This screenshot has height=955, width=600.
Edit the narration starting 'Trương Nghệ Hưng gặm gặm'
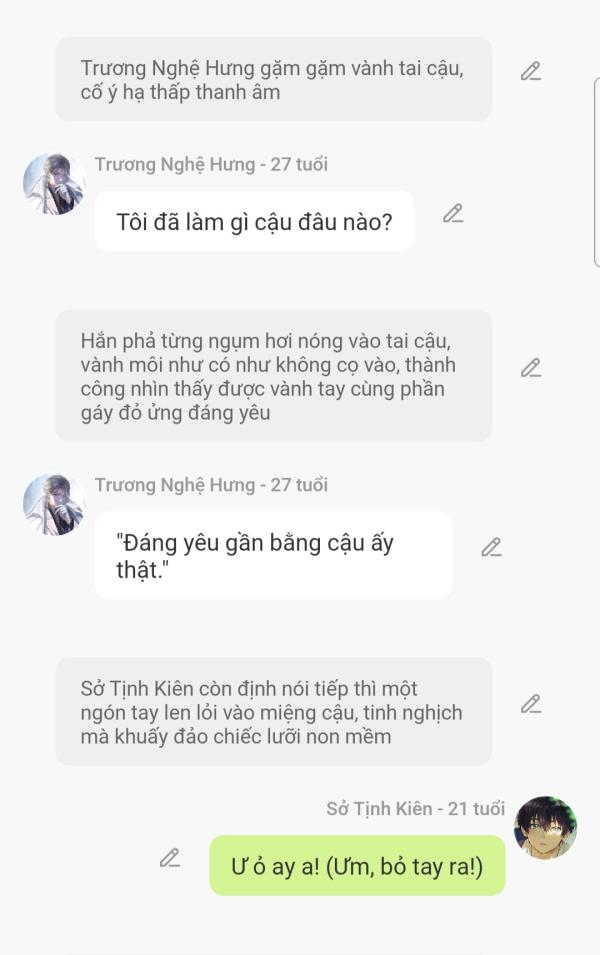point(531,71)
